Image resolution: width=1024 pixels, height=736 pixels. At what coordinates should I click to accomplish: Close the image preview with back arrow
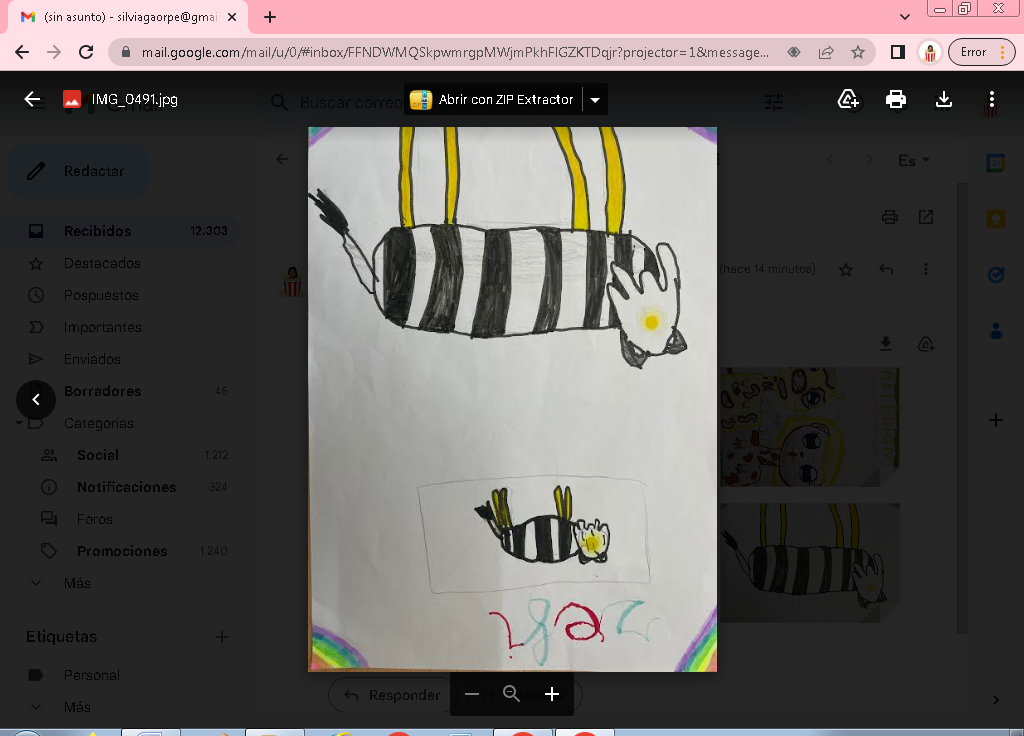[x=33, y=99]
